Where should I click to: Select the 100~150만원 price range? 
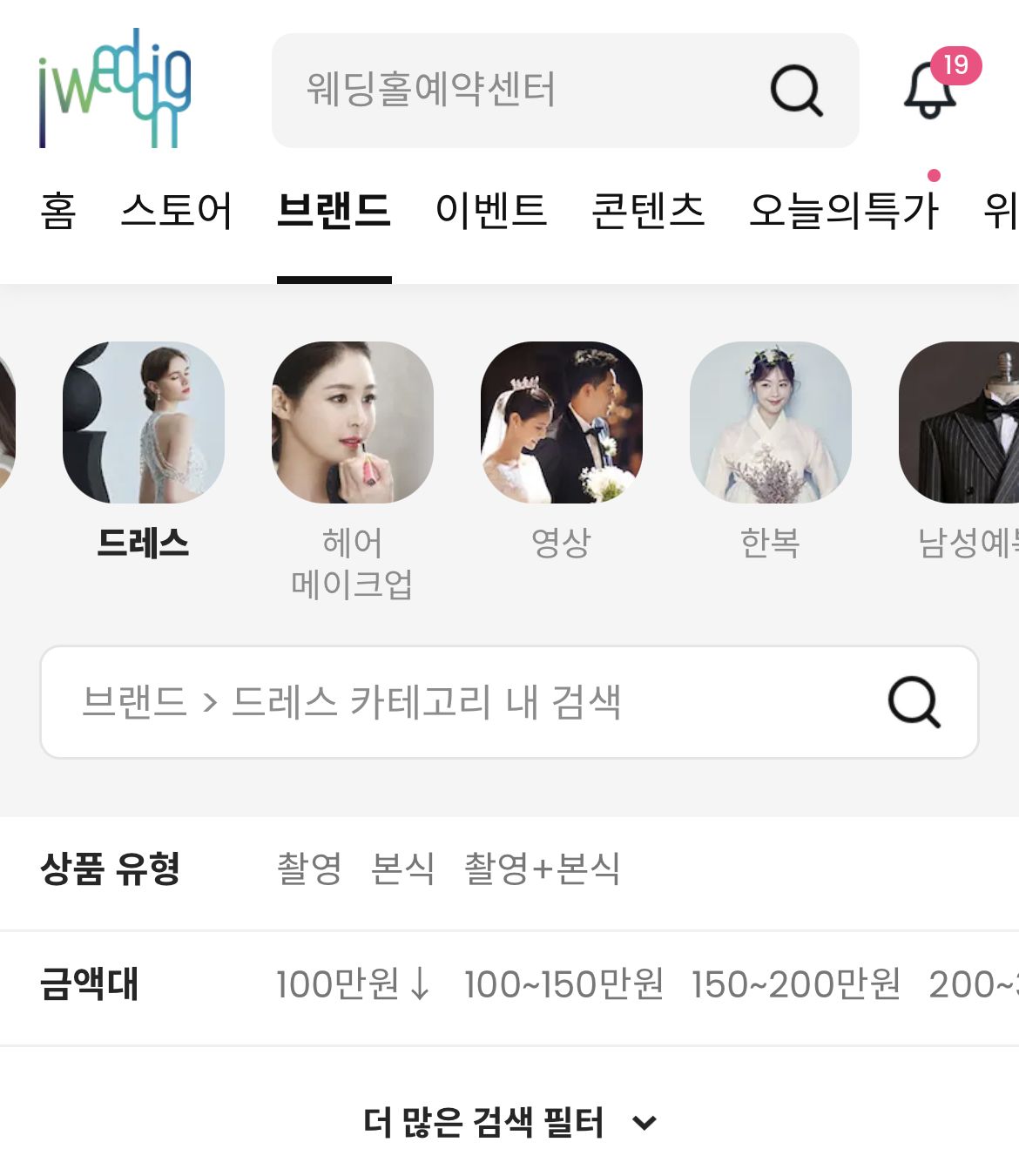(x=563, y=984)
